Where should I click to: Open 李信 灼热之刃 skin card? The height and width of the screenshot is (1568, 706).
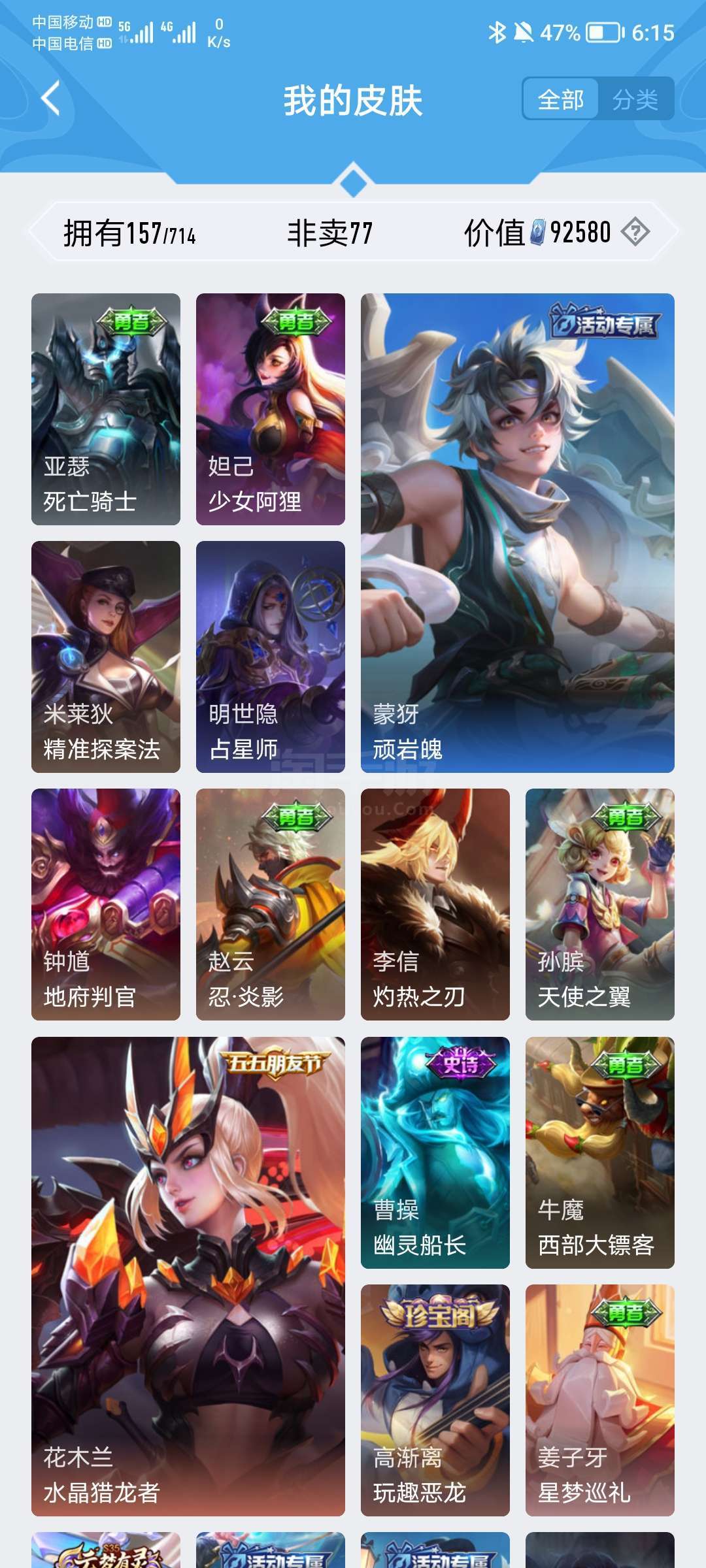click(x=435, y=904)
